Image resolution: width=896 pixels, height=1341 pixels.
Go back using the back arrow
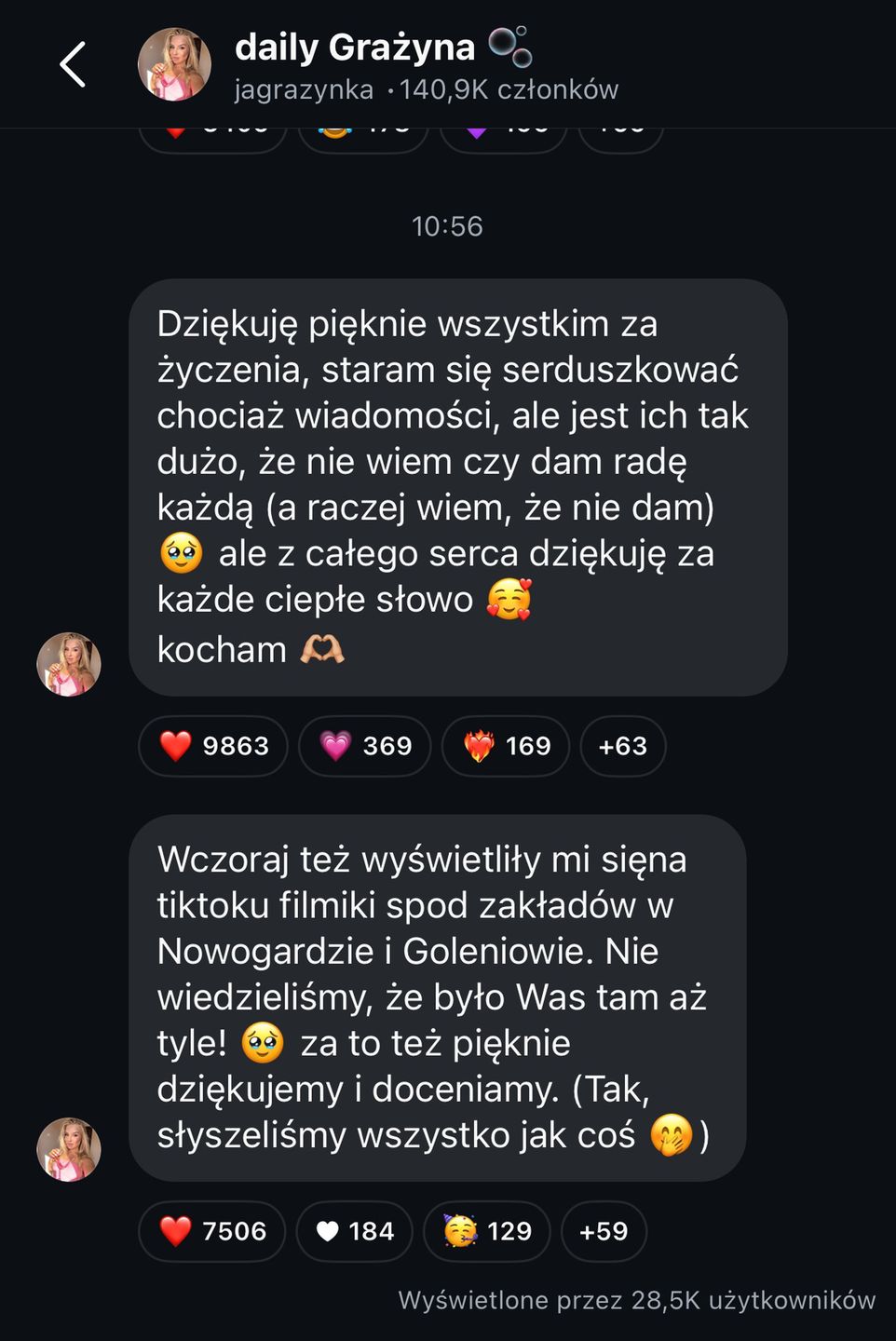(x=73, y=64)
